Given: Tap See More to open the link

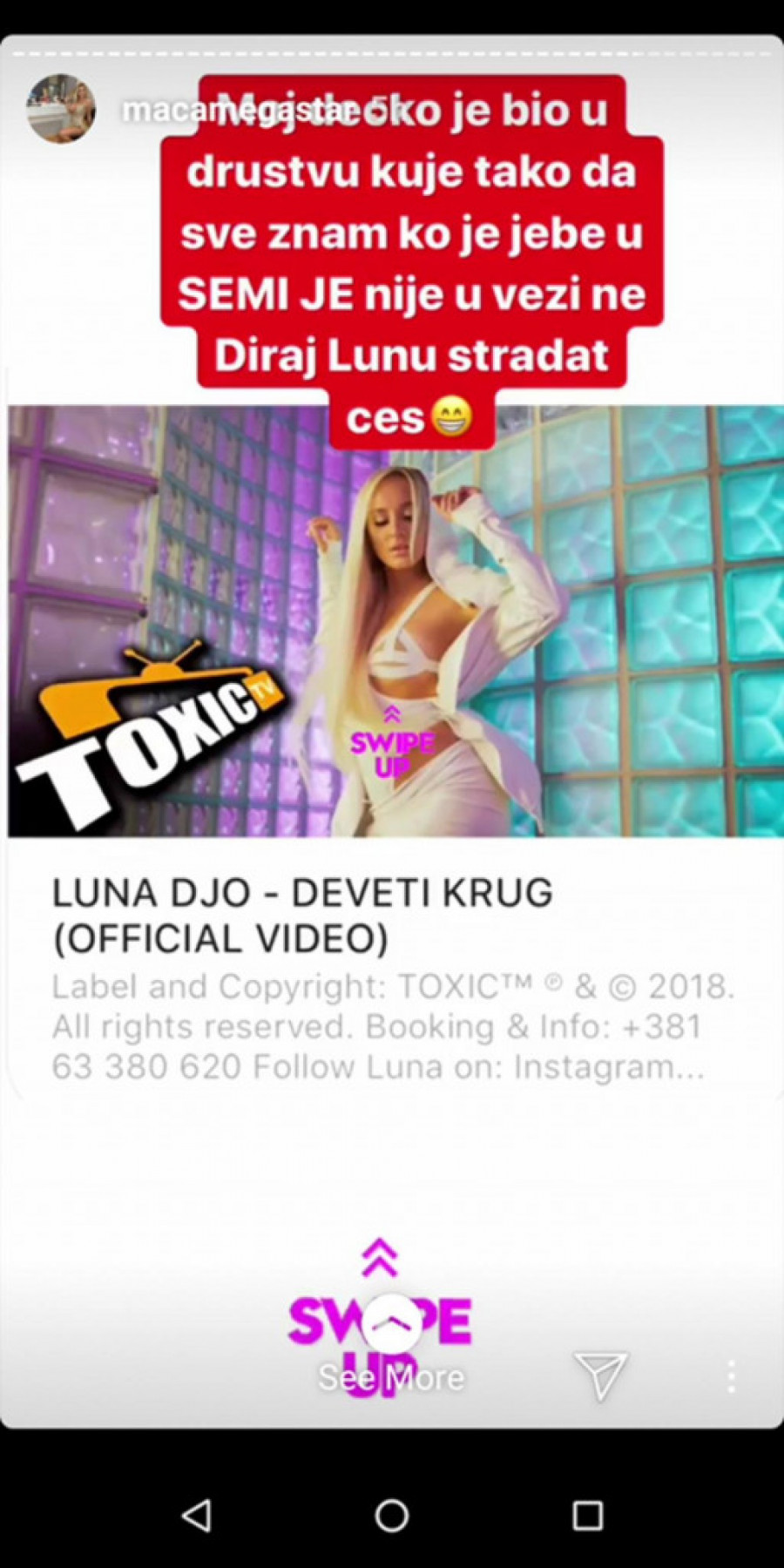Looking at the screenshot, I should point(391,1376).
